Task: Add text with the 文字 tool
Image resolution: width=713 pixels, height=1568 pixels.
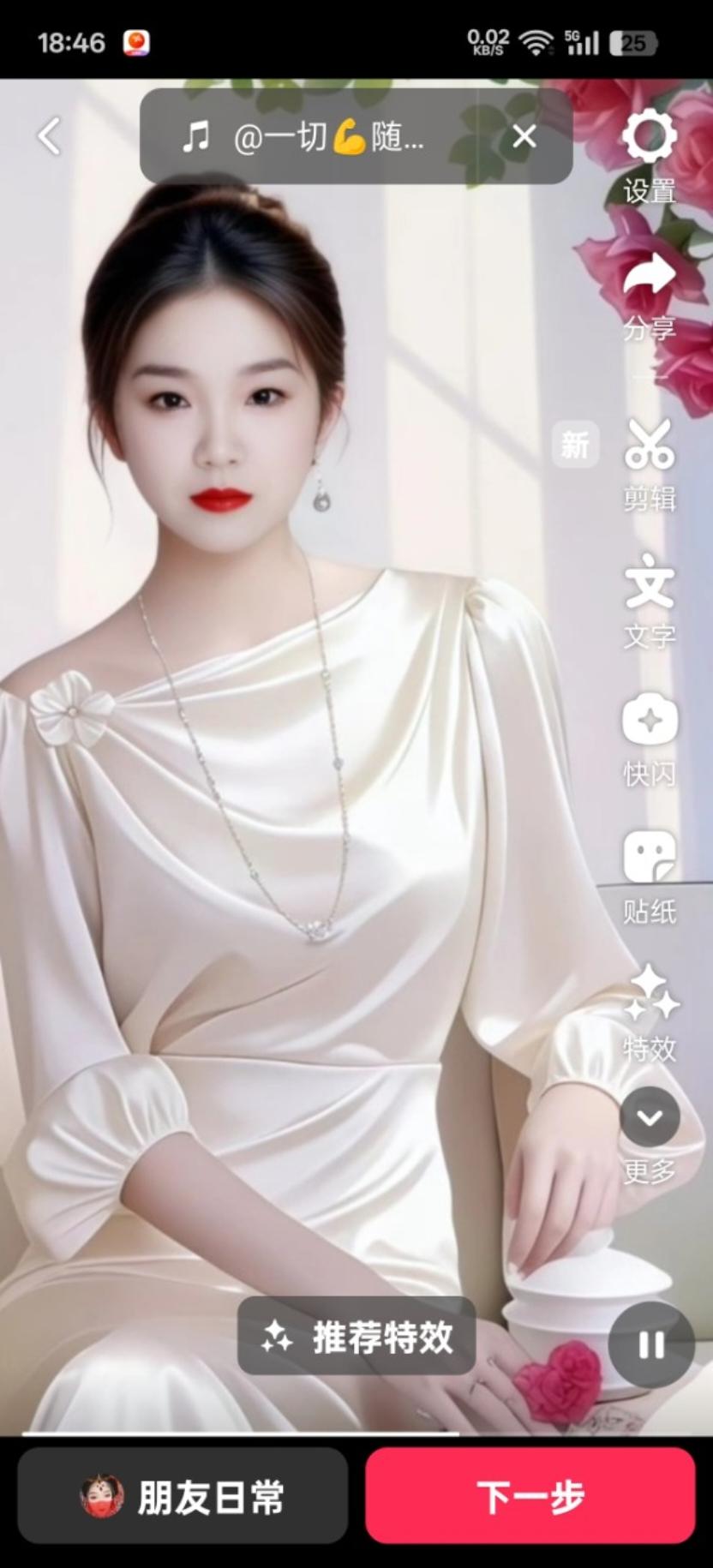Action: (649, 600)
